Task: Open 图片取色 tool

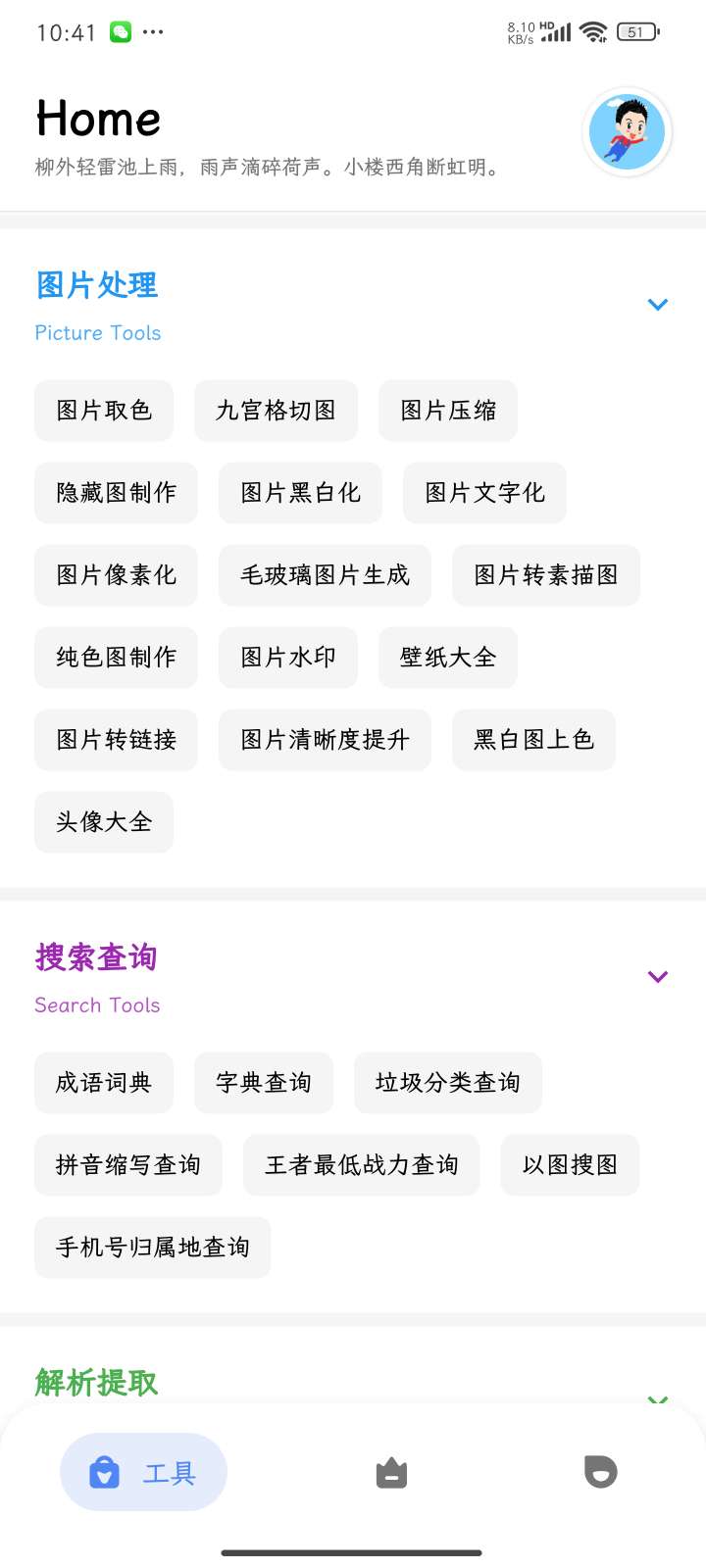Action: click(104, 411)
